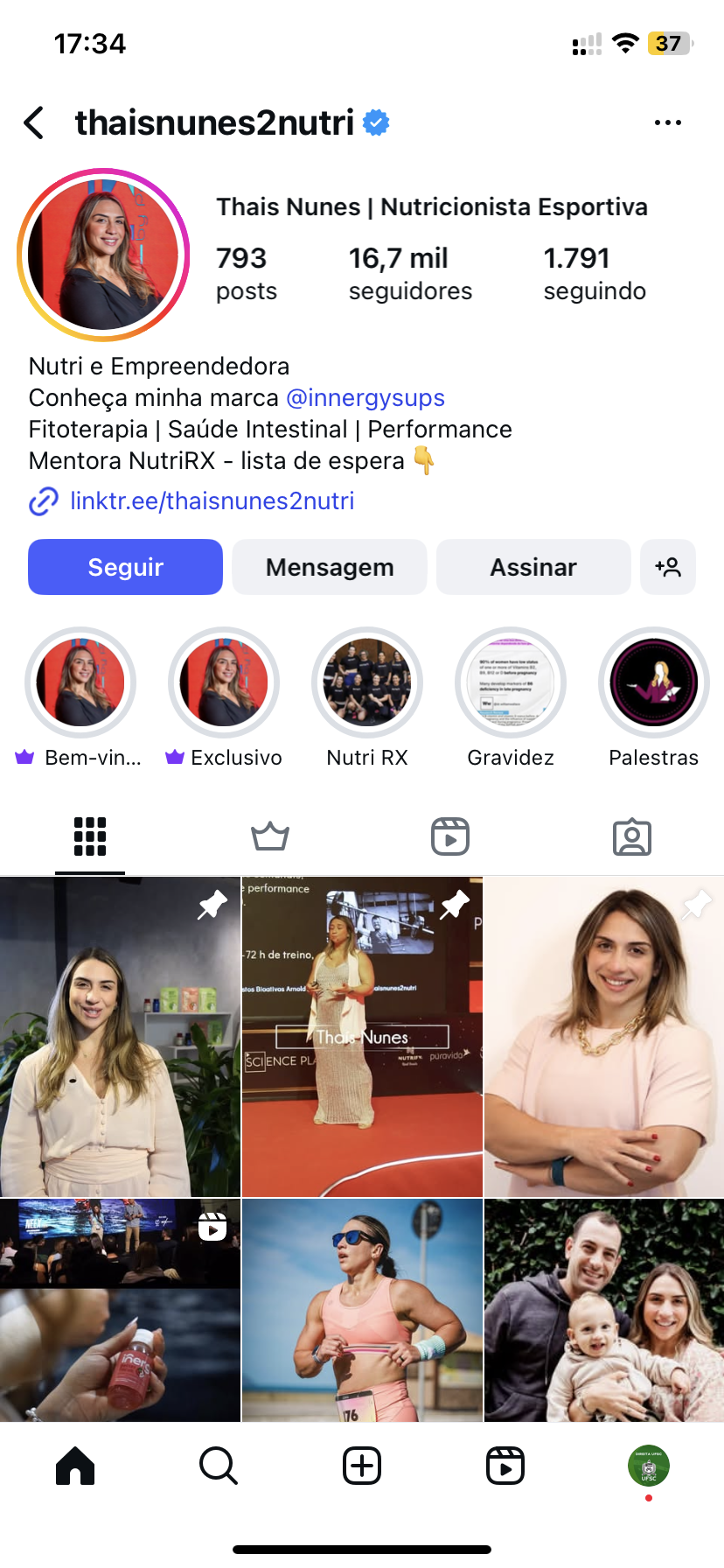Viewport: 724px width, 1568px height.
Task: Switch to the profile reels tab
Action: coord(450,836)
